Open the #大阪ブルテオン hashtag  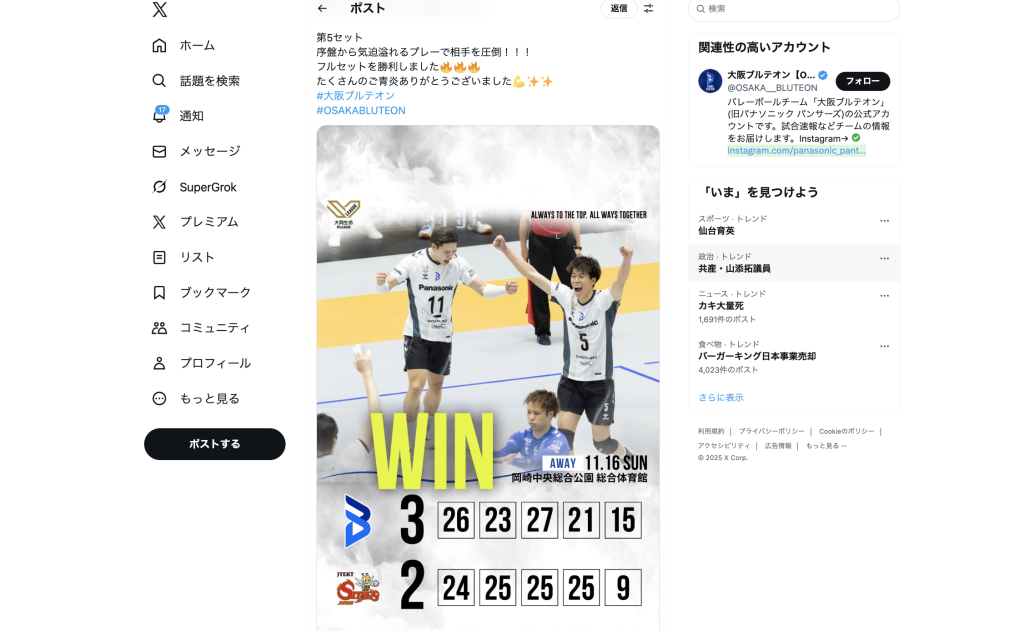[x=355, y=96]
